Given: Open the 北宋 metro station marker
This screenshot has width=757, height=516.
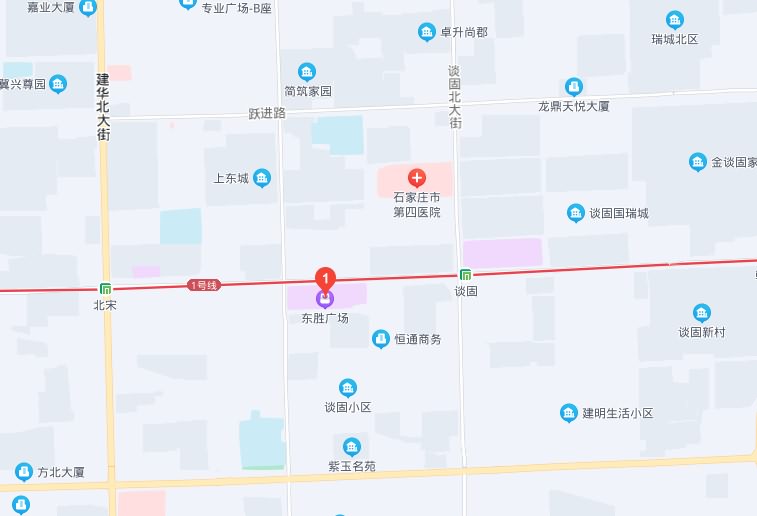Looking at the screenshot, I should click(105, 289).
